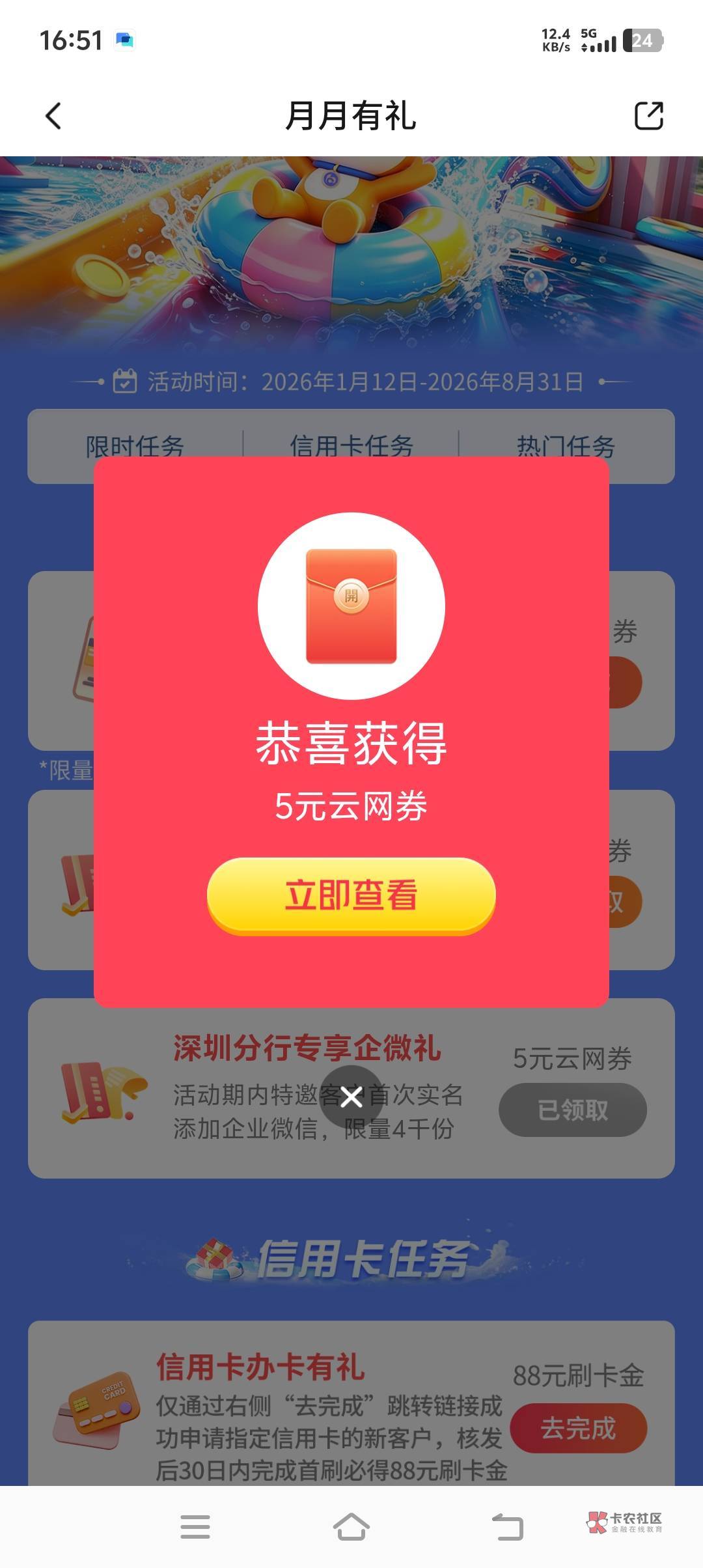Switch to 热门任务 tab
703x1568 pixels.
point(566,447)
